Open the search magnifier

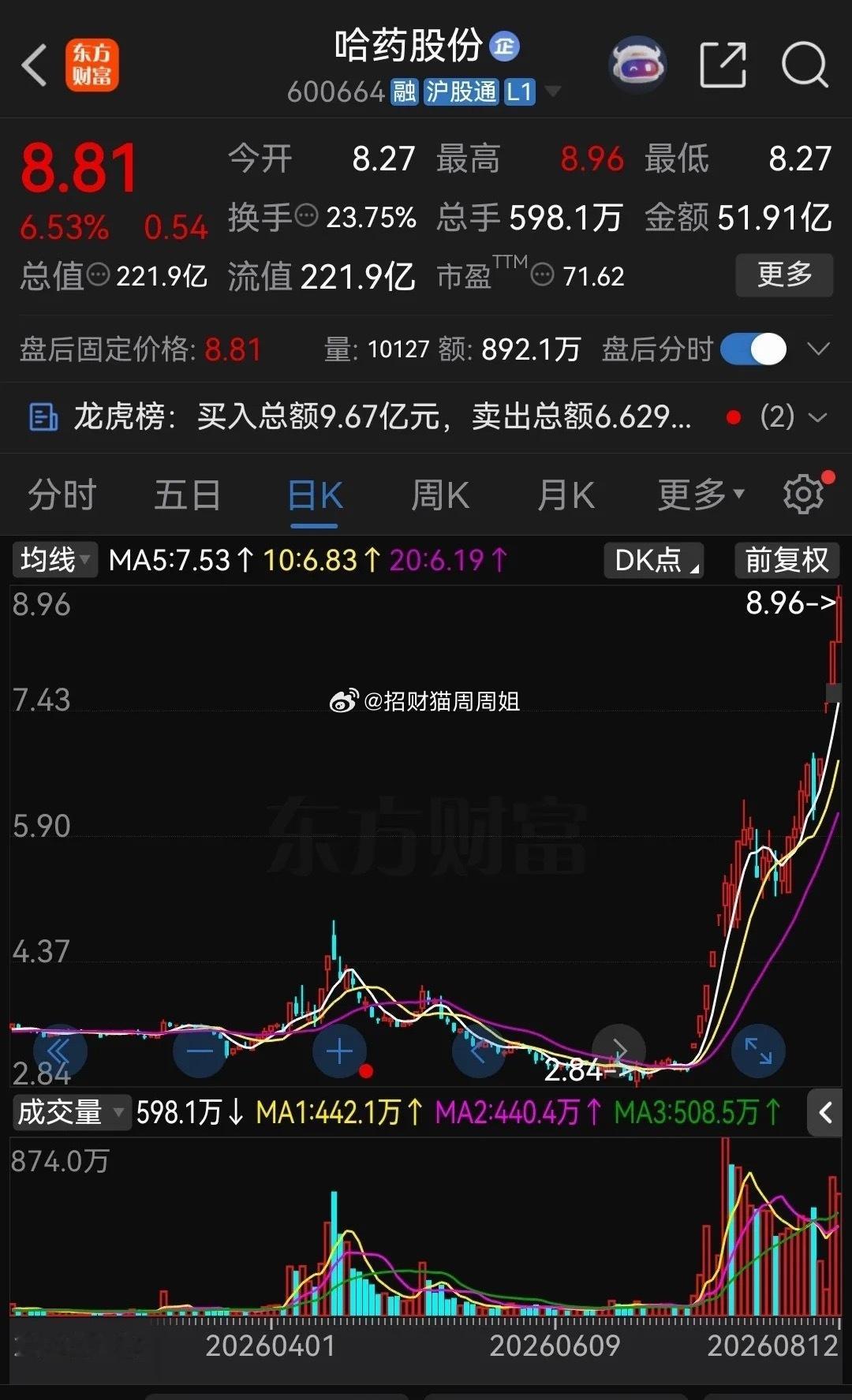805,65
